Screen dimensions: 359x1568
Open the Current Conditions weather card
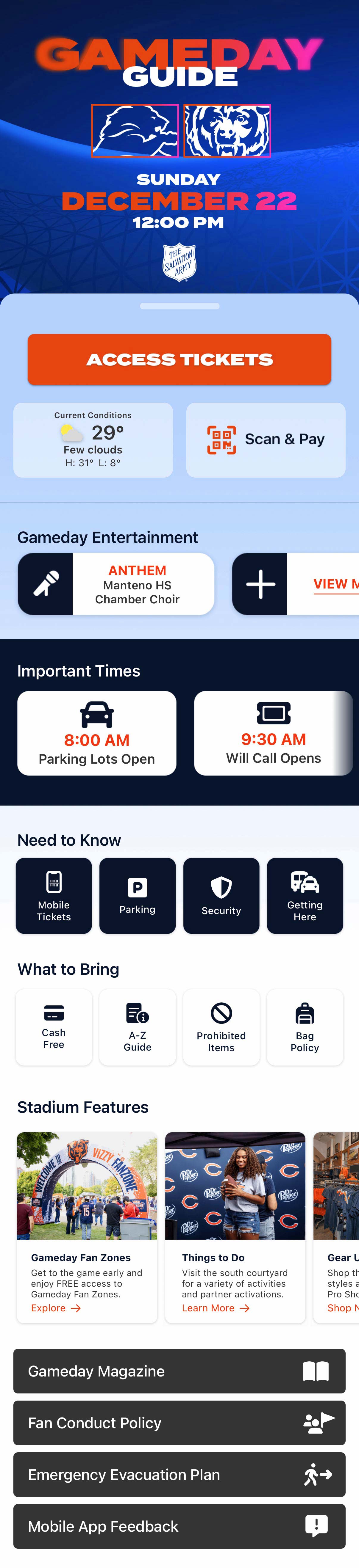93,440
